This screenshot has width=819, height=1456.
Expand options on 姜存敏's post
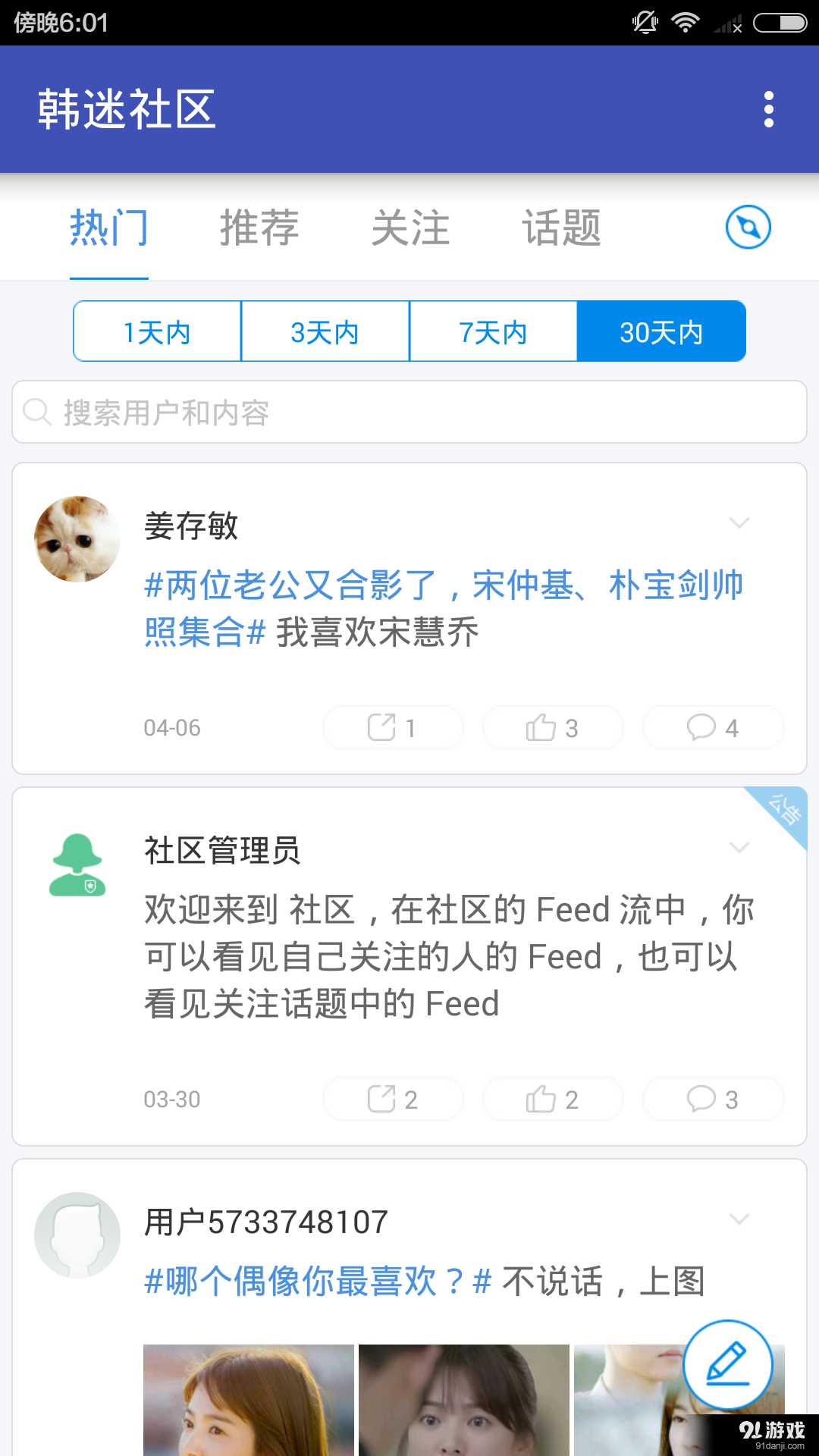pos(739,523)
